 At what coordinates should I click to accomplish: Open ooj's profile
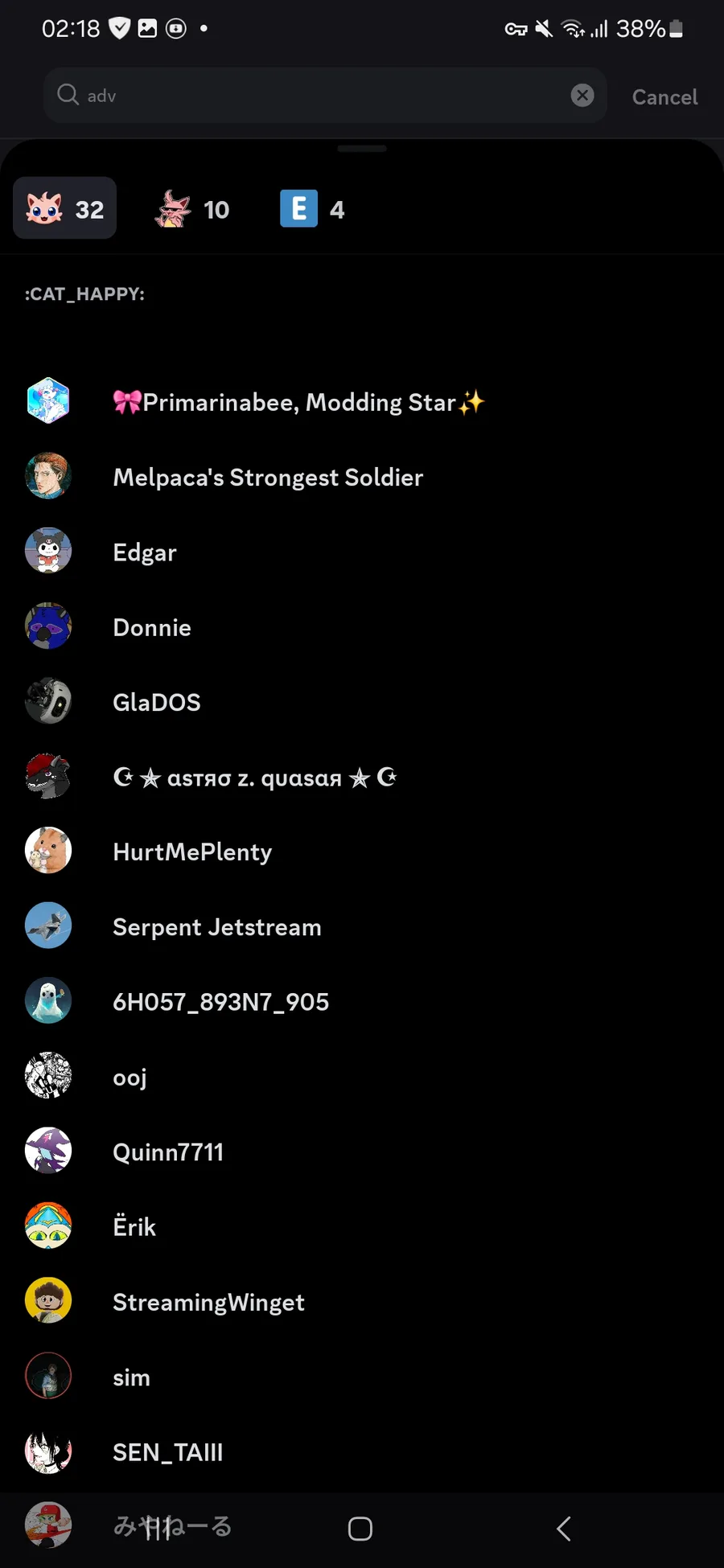130,1077
